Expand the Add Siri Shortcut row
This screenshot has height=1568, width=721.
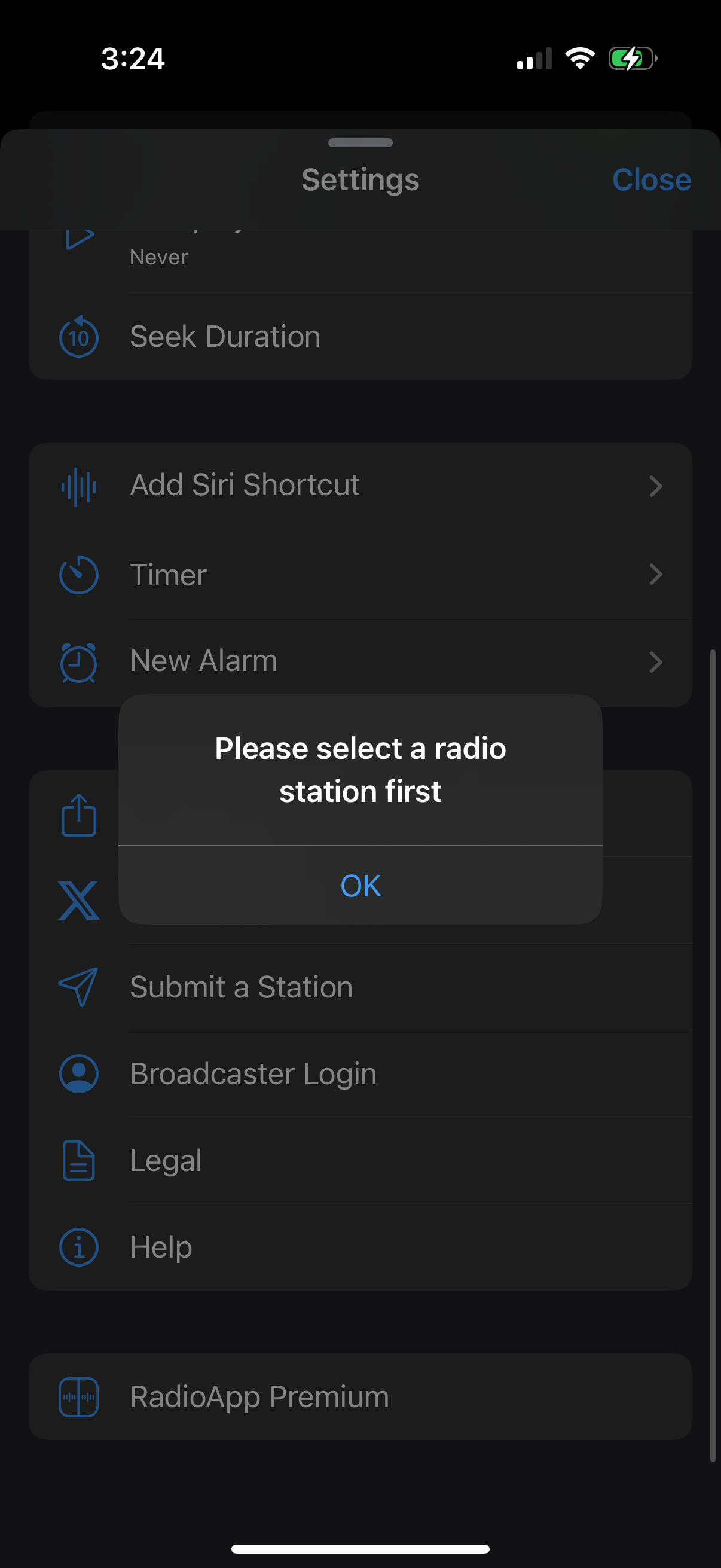coord(655,486)
